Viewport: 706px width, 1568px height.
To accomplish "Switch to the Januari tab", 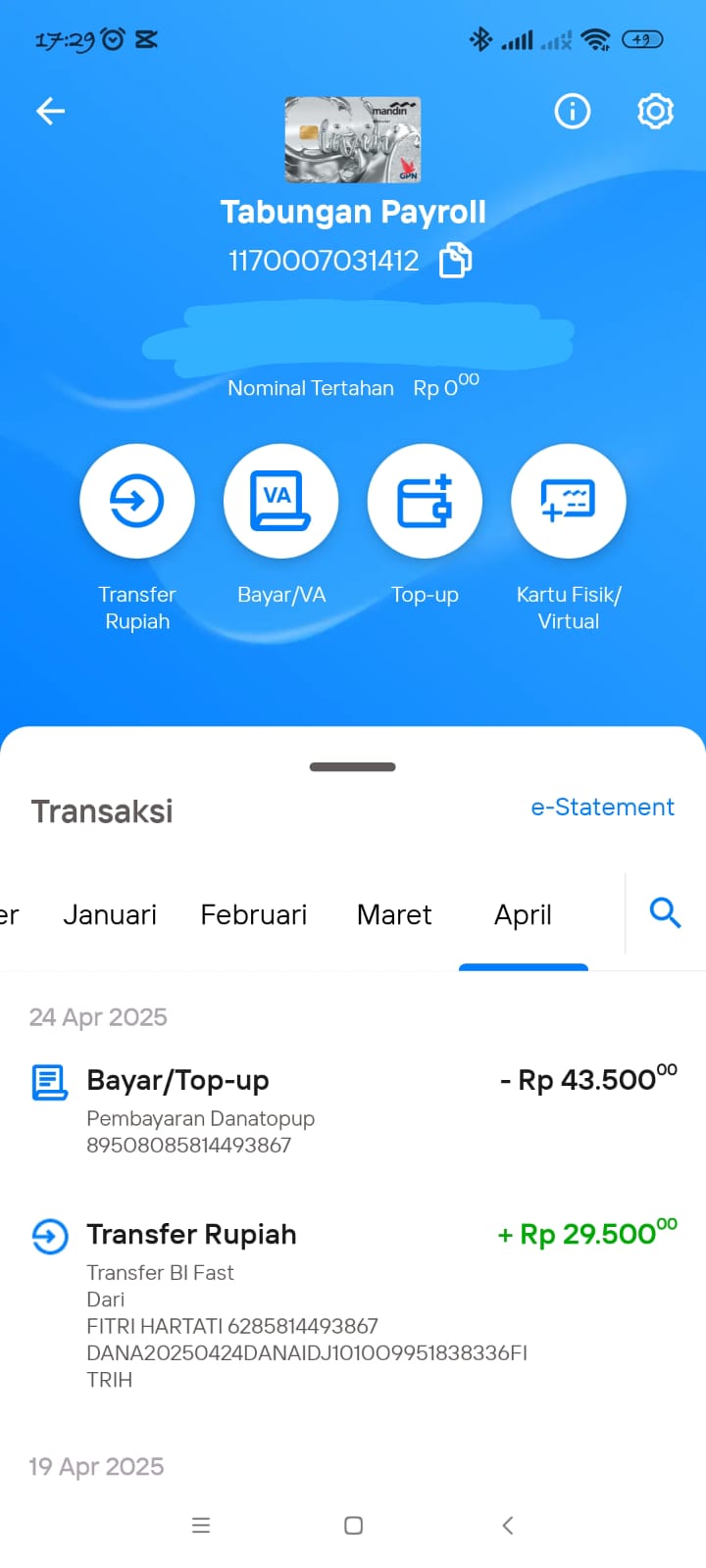I will coord(110,915).
